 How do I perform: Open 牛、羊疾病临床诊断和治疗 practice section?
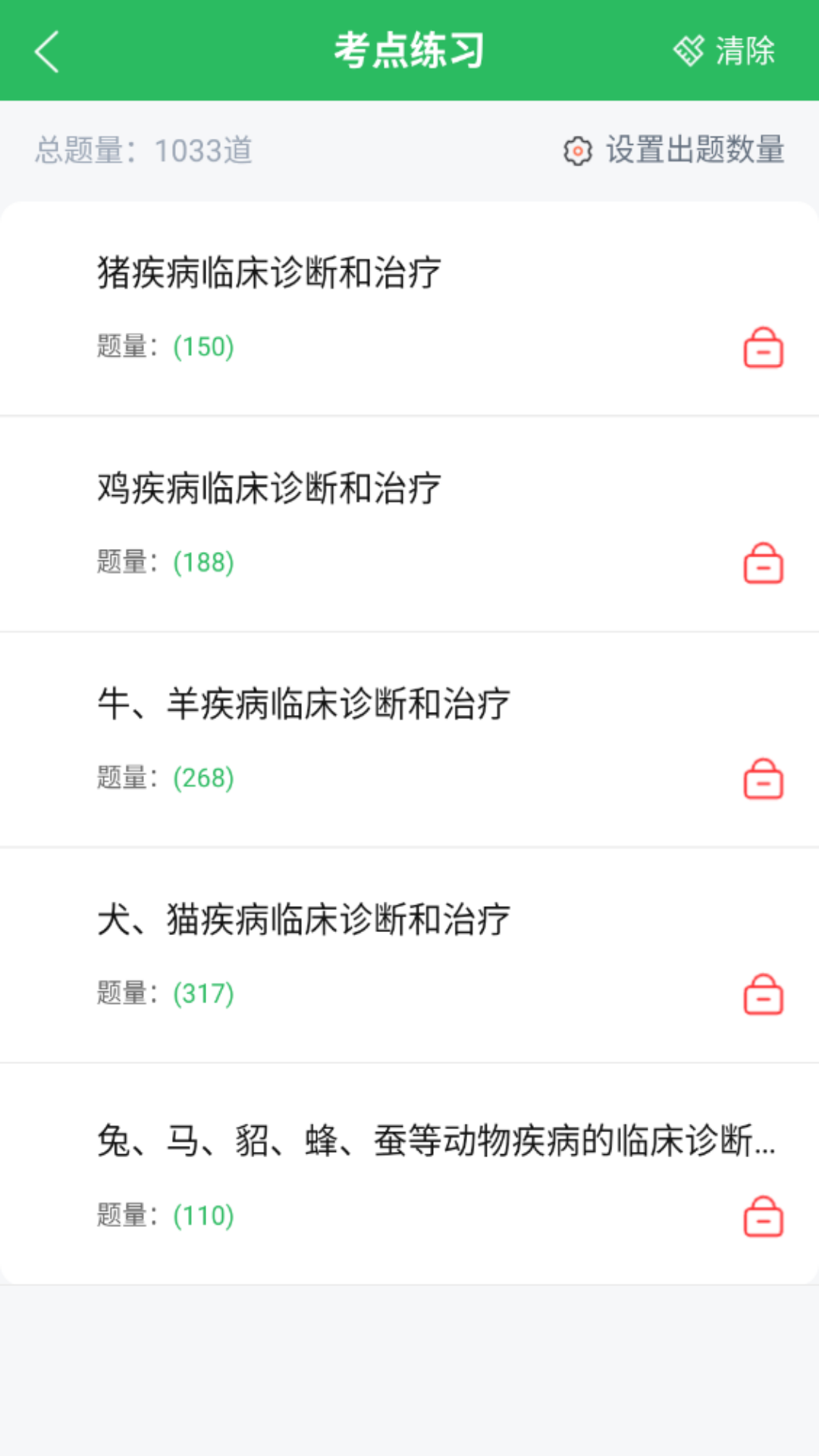tap(303, 704)
